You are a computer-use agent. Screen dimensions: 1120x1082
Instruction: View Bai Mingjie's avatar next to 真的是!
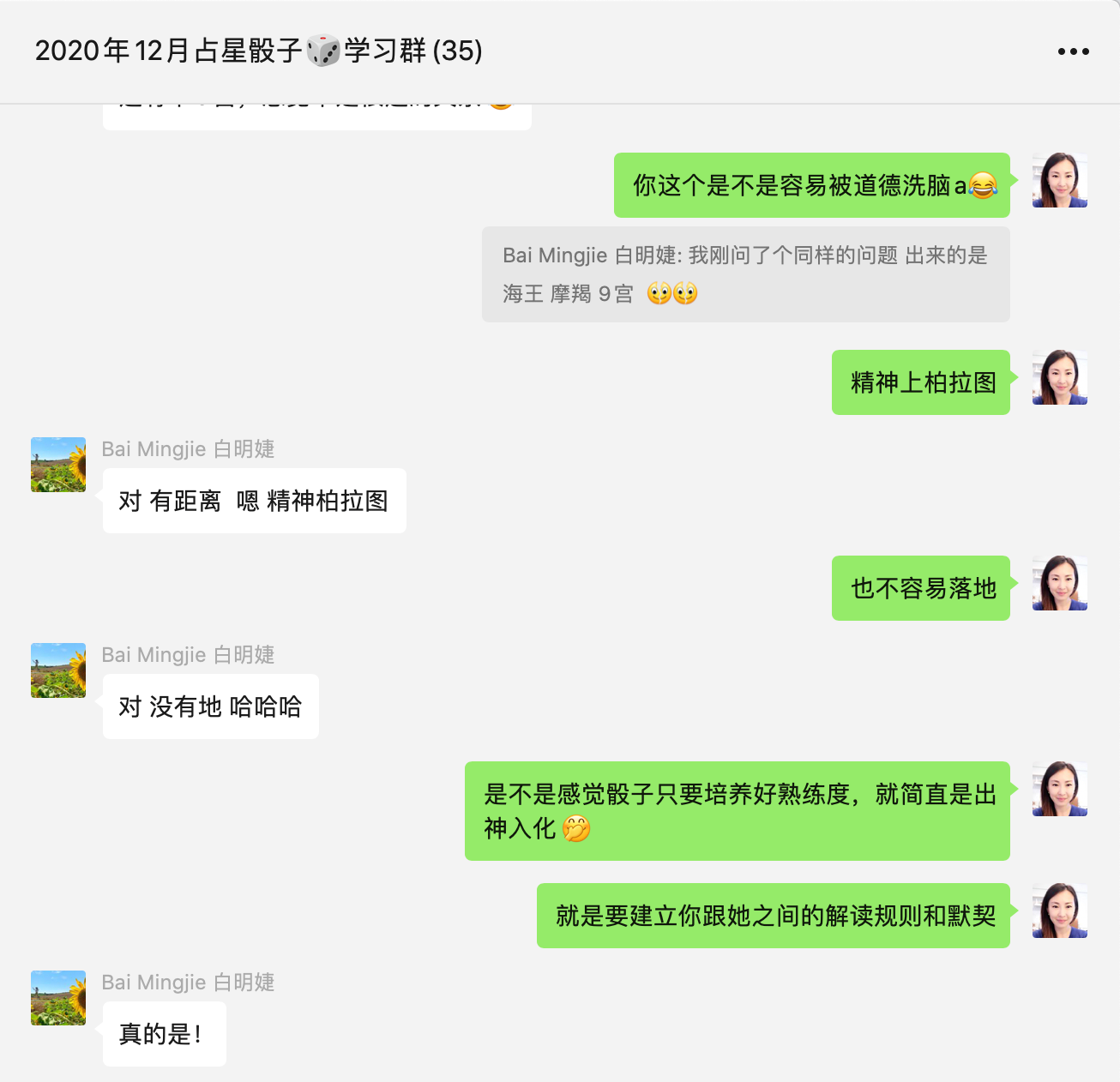58,998
